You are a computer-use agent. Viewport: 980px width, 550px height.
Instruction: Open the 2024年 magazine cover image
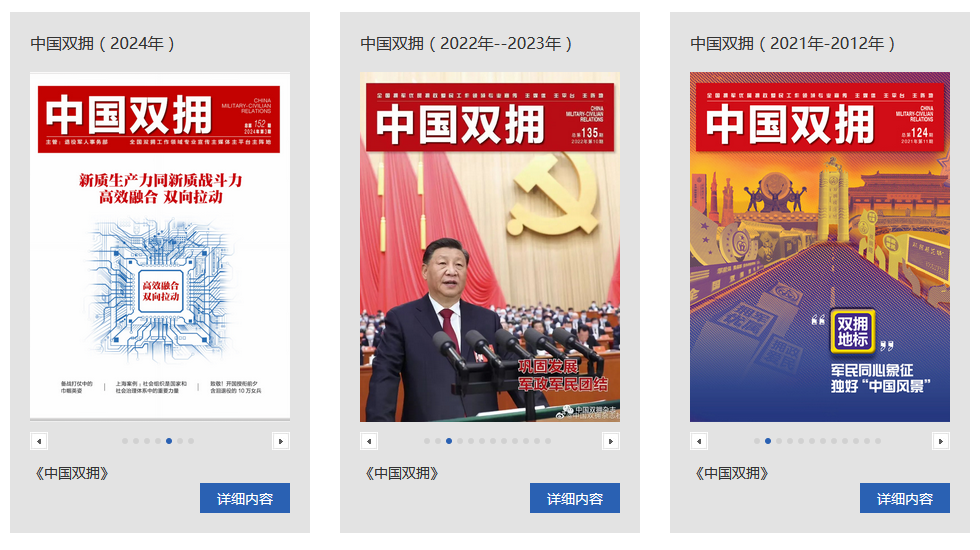(160, 246)
